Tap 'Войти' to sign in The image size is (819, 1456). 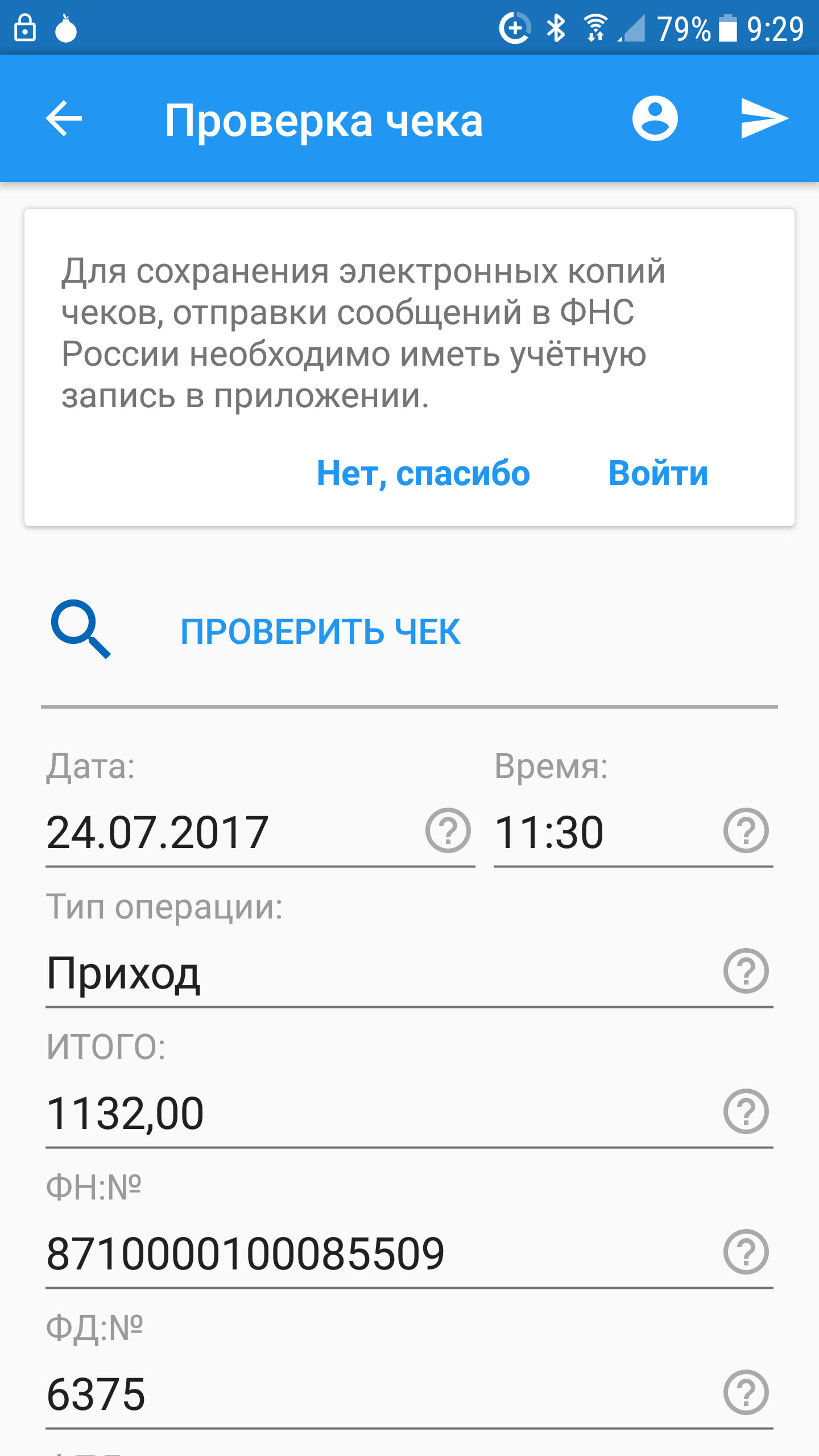[658, 473]
